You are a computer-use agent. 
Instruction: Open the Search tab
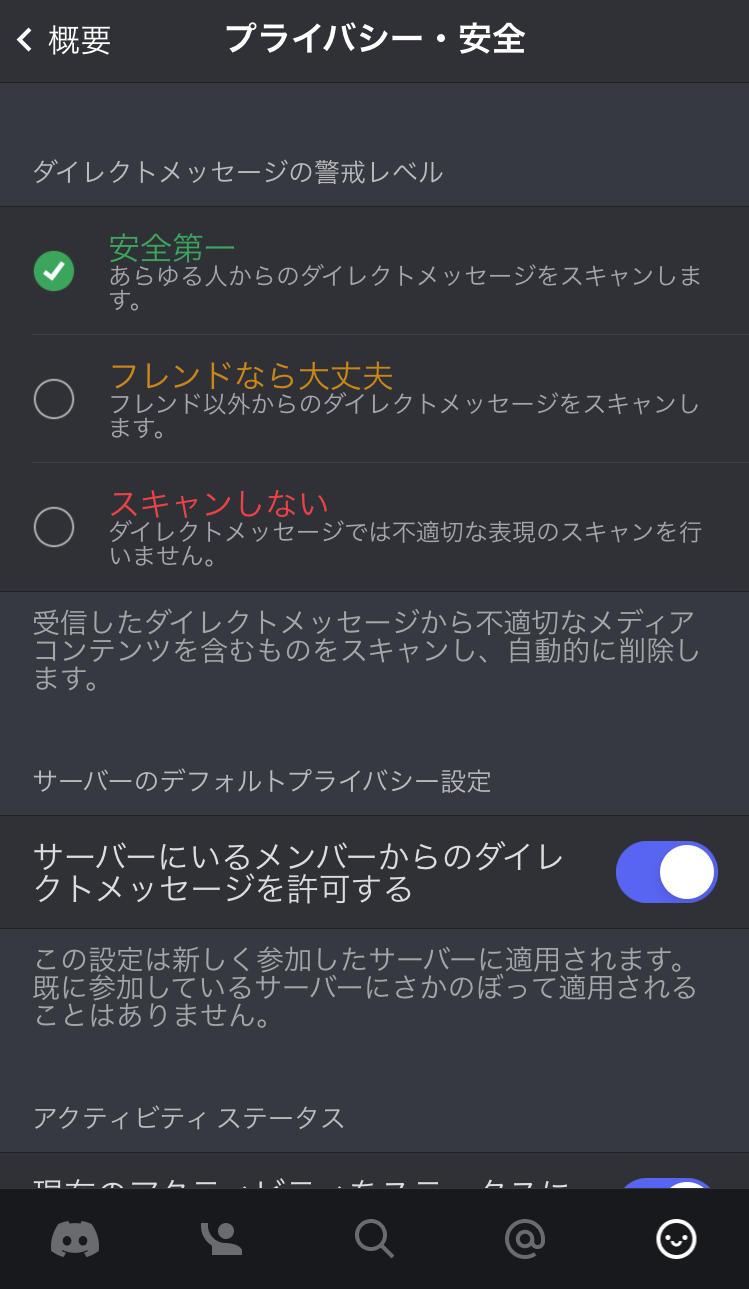[x=374, y=1239]
